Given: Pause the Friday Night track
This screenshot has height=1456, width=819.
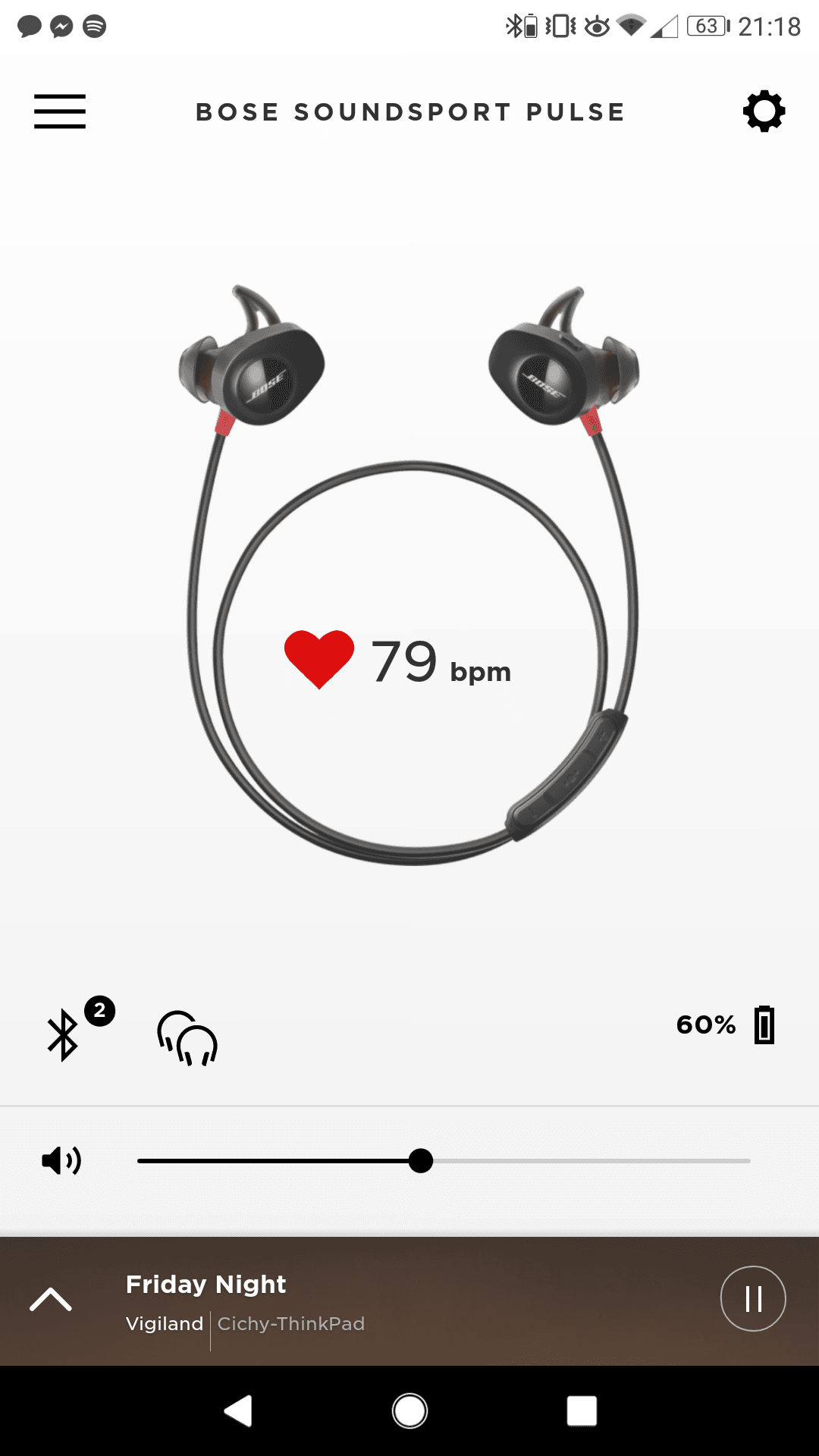Looking at the screenshot, I should click(x=753, y=1298).
